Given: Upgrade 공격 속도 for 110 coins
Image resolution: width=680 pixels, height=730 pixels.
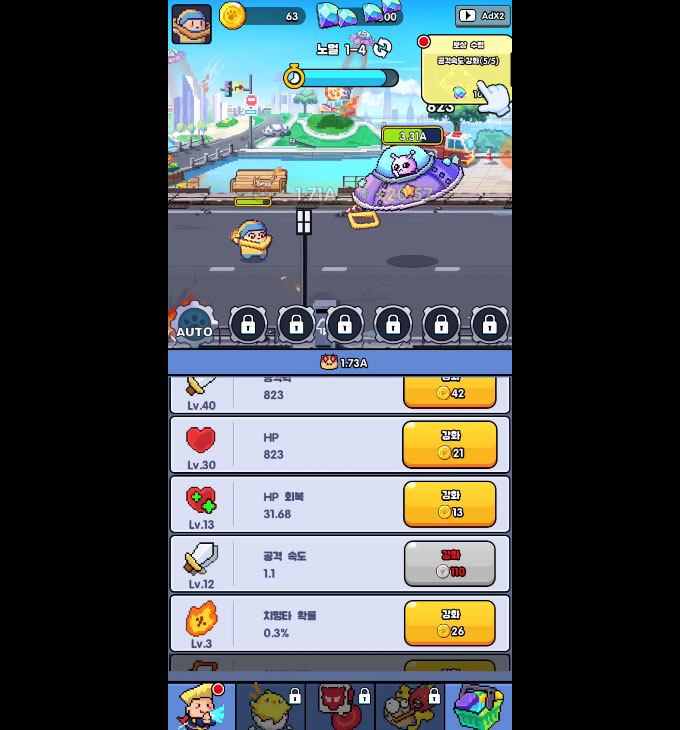Looking at the screenshot, I should click(449, 563).
